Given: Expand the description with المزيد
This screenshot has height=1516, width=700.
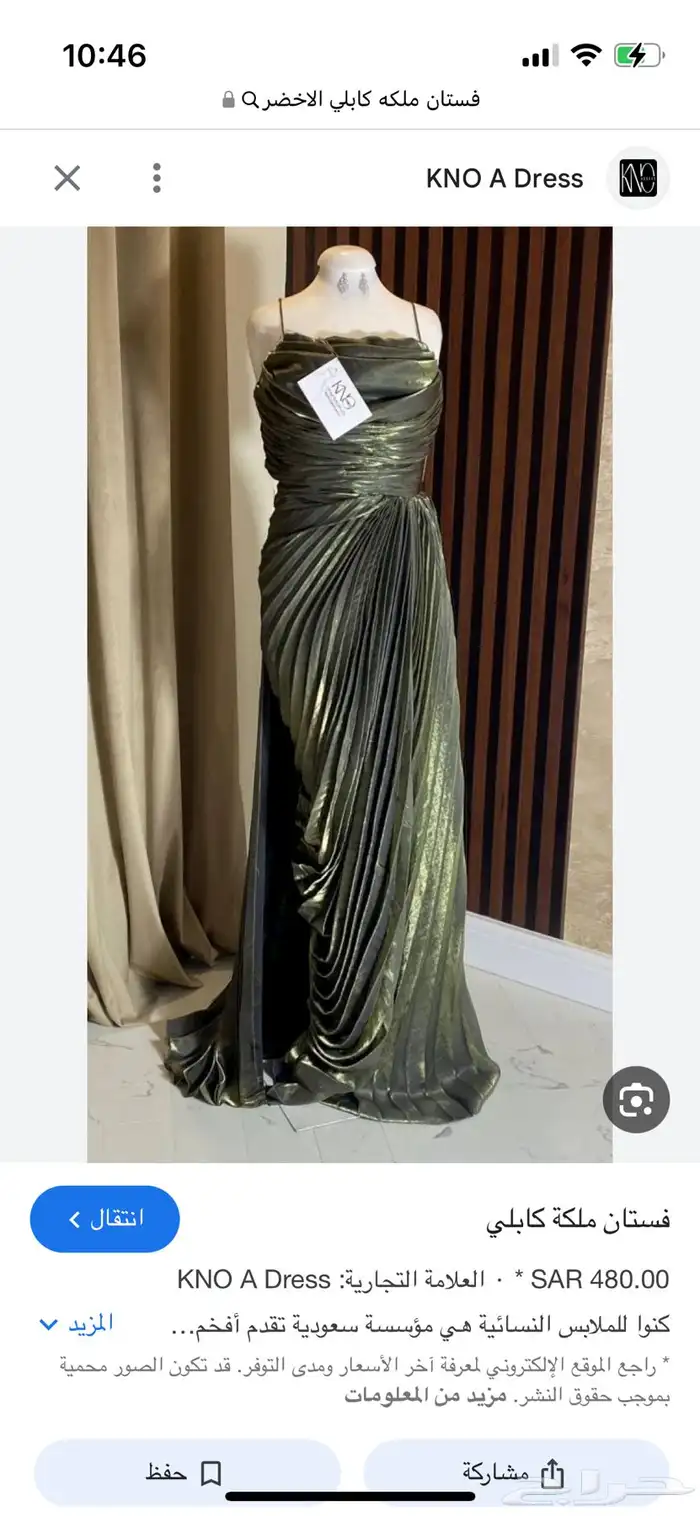Looking at the screenshot, I should pos(76,1325).
